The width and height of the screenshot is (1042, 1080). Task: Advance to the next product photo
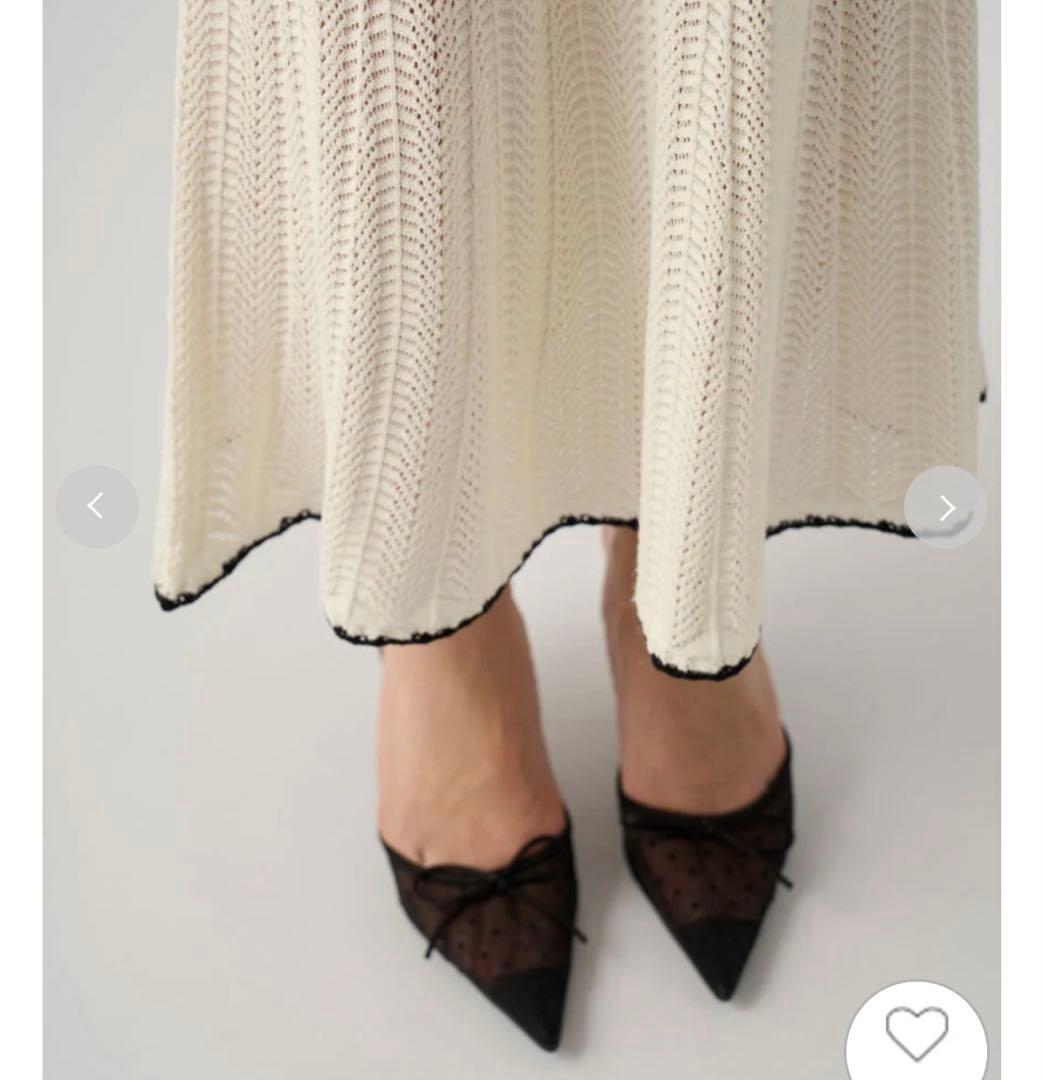coord(945,507)
